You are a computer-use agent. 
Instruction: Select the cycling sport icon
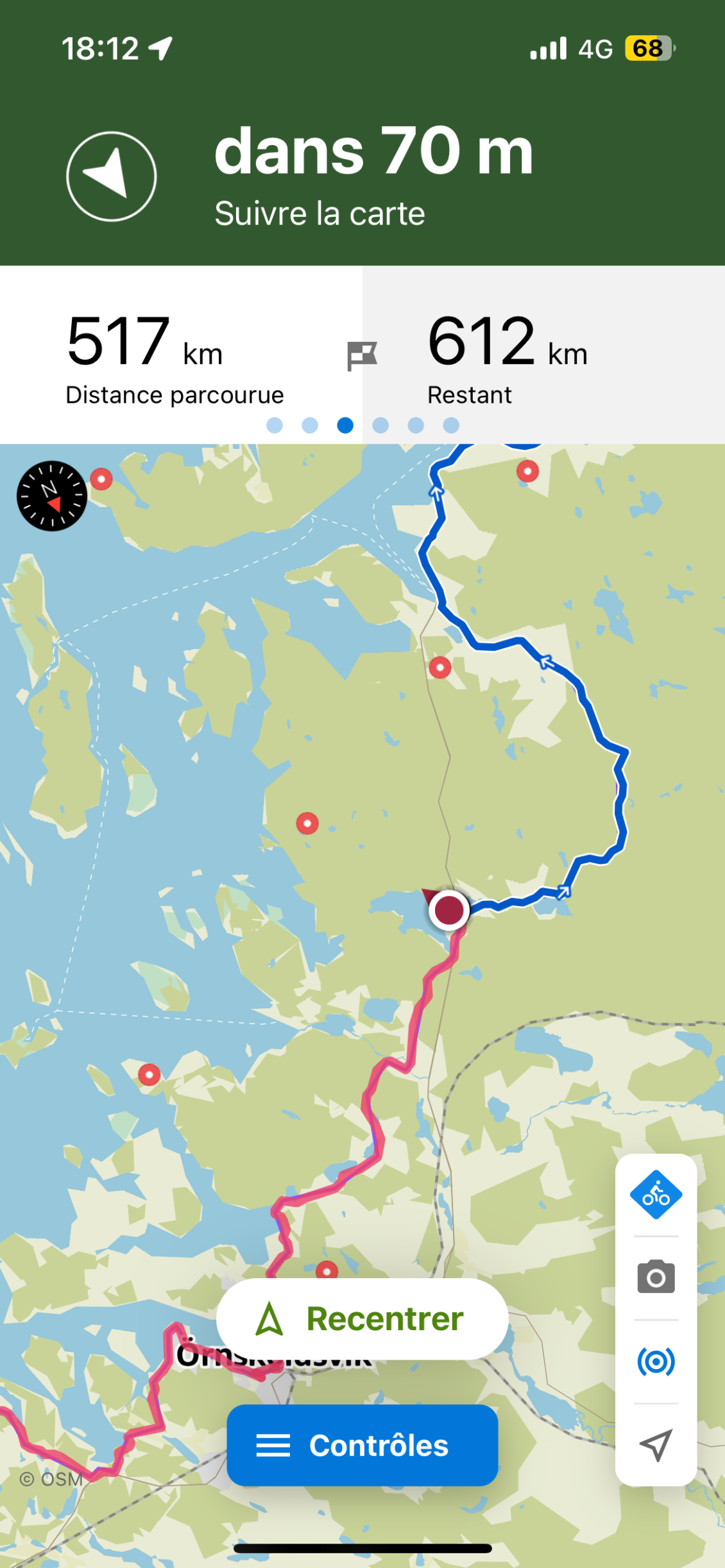656,1195
